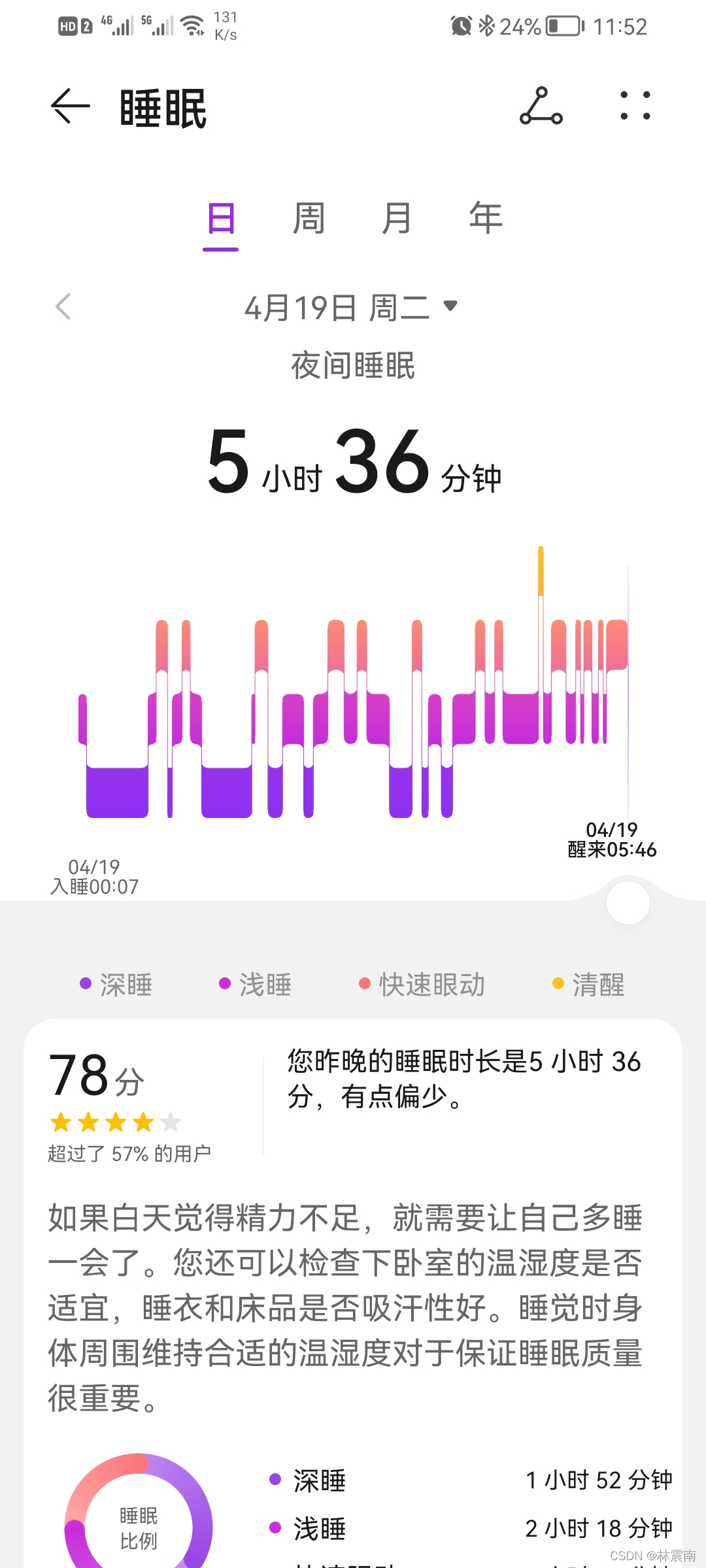Click the 浅睡 magenta legend dot
Screen dimensions: 706x1568
click(224, 983)
